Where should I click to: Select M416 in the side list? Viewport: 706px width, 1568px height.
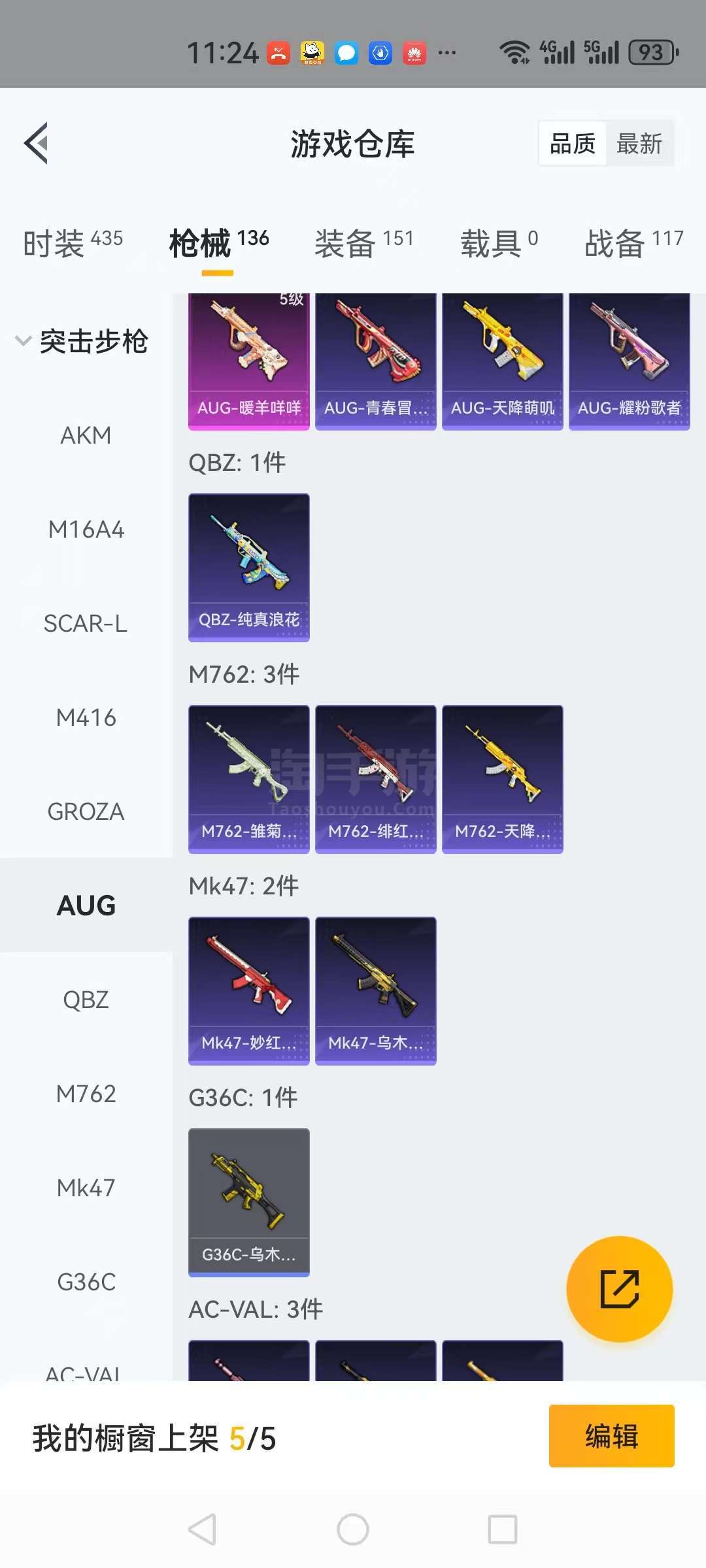tap(86, 717)
